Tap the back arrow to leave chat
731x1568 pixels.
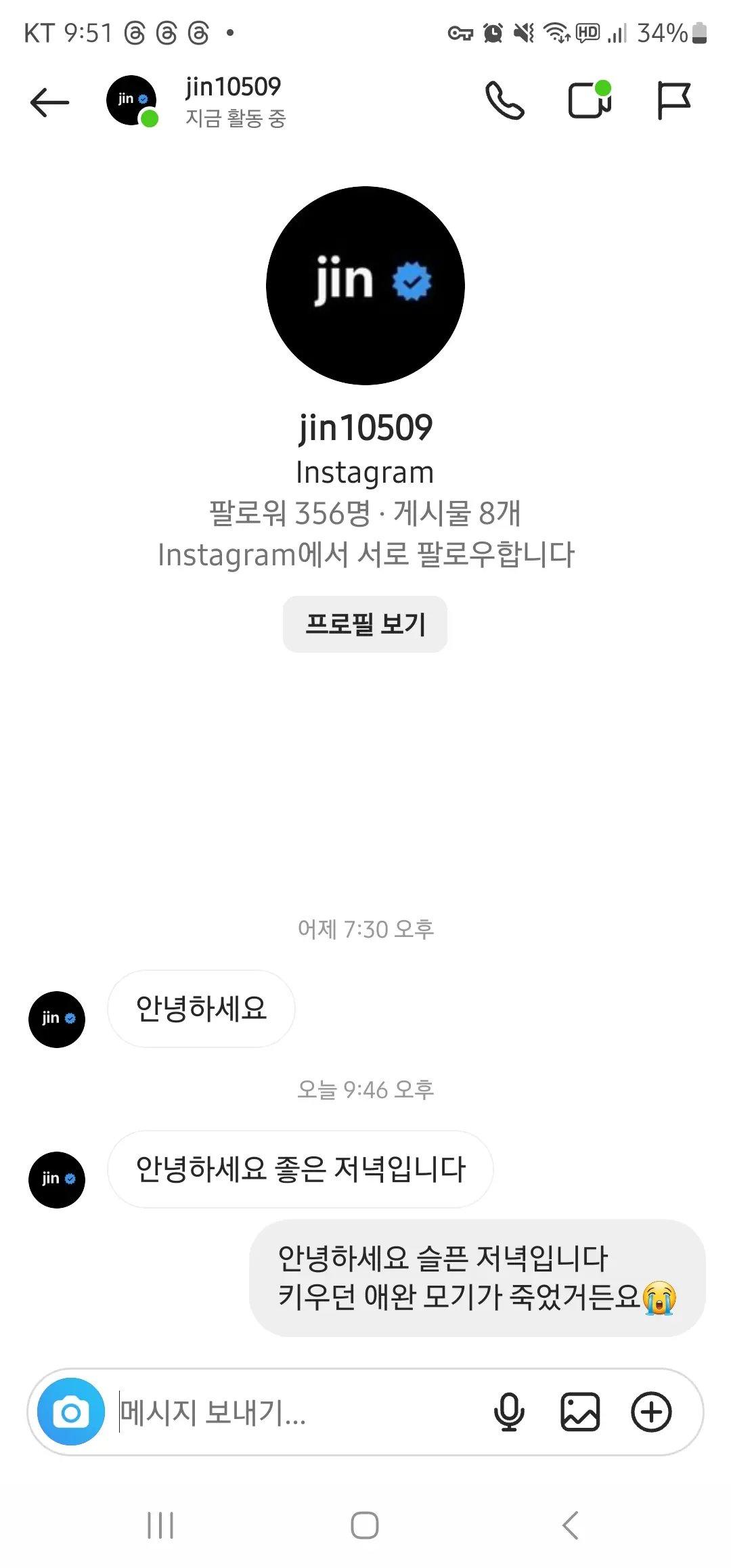[x=51, y=100]
